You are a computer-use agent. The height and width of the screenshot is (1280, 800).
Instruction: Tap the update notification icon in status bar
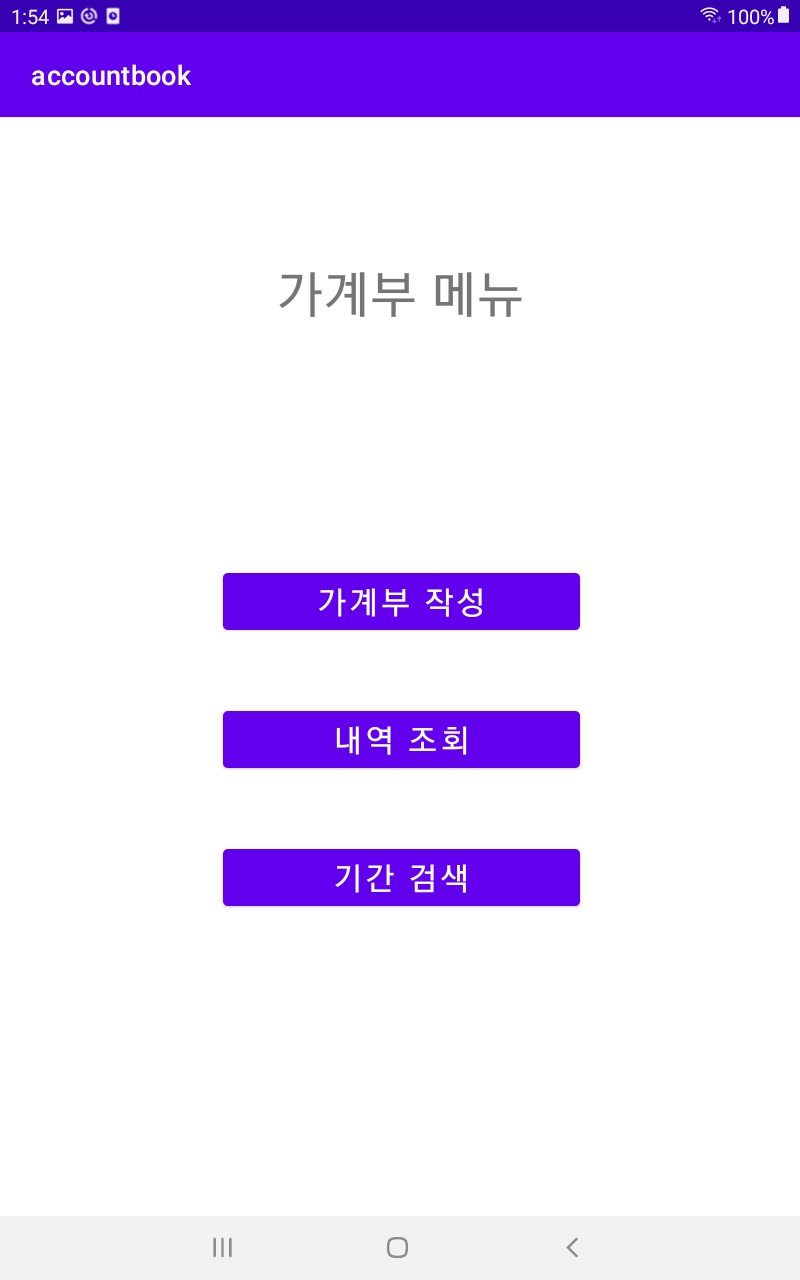pyautogui.click(x=90, y=16)
